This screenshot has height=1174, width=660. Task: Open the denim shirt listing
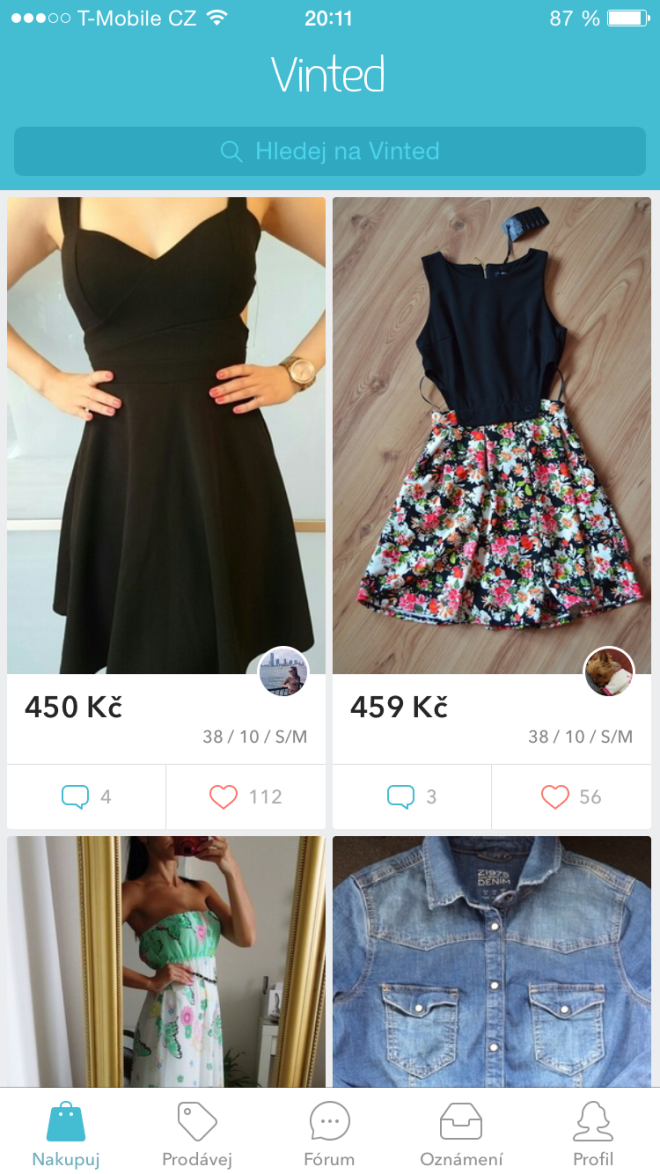point(491,962)
